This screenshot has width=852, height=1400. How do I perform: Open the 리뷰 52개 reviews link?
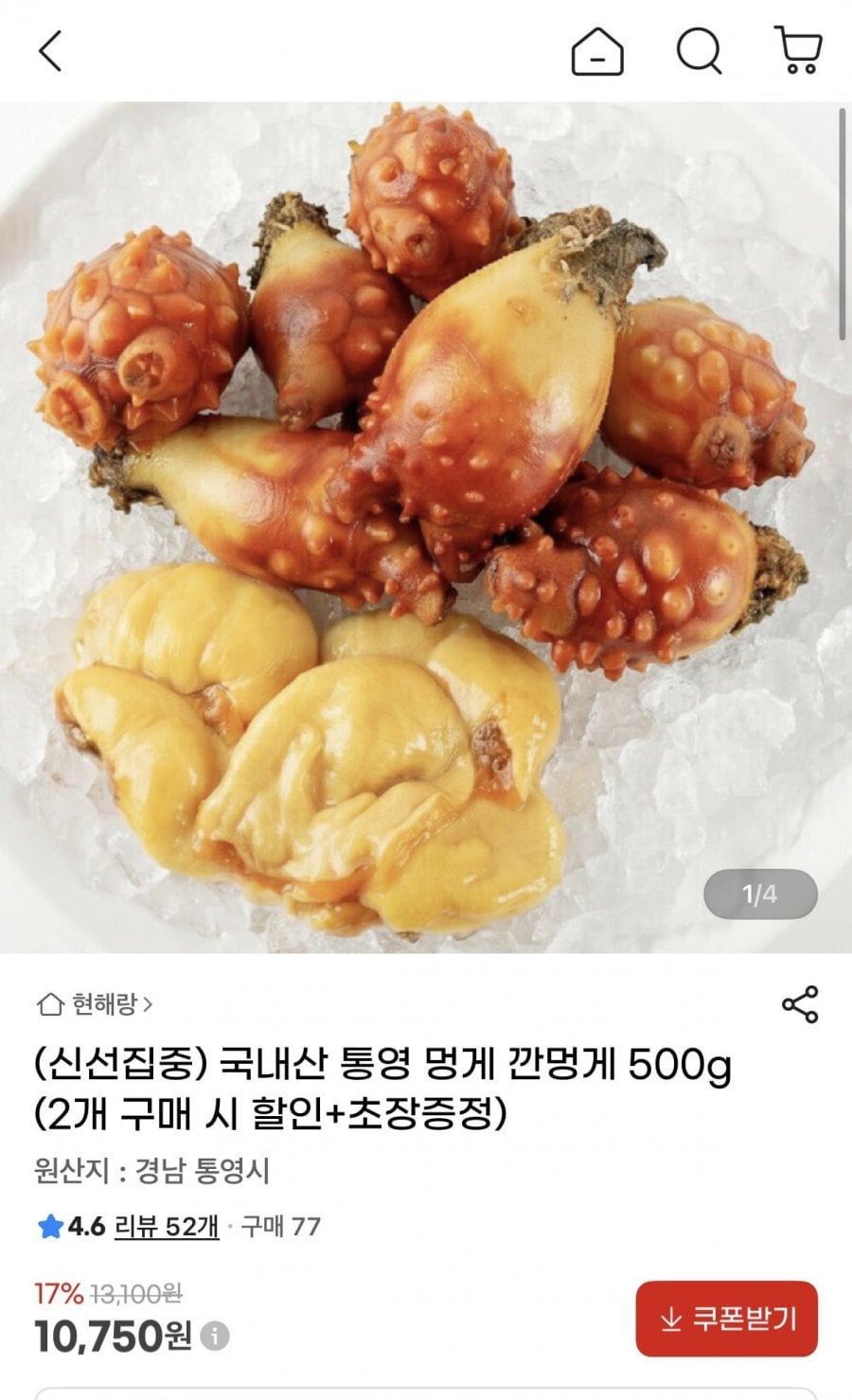[x=167, y=1227]
